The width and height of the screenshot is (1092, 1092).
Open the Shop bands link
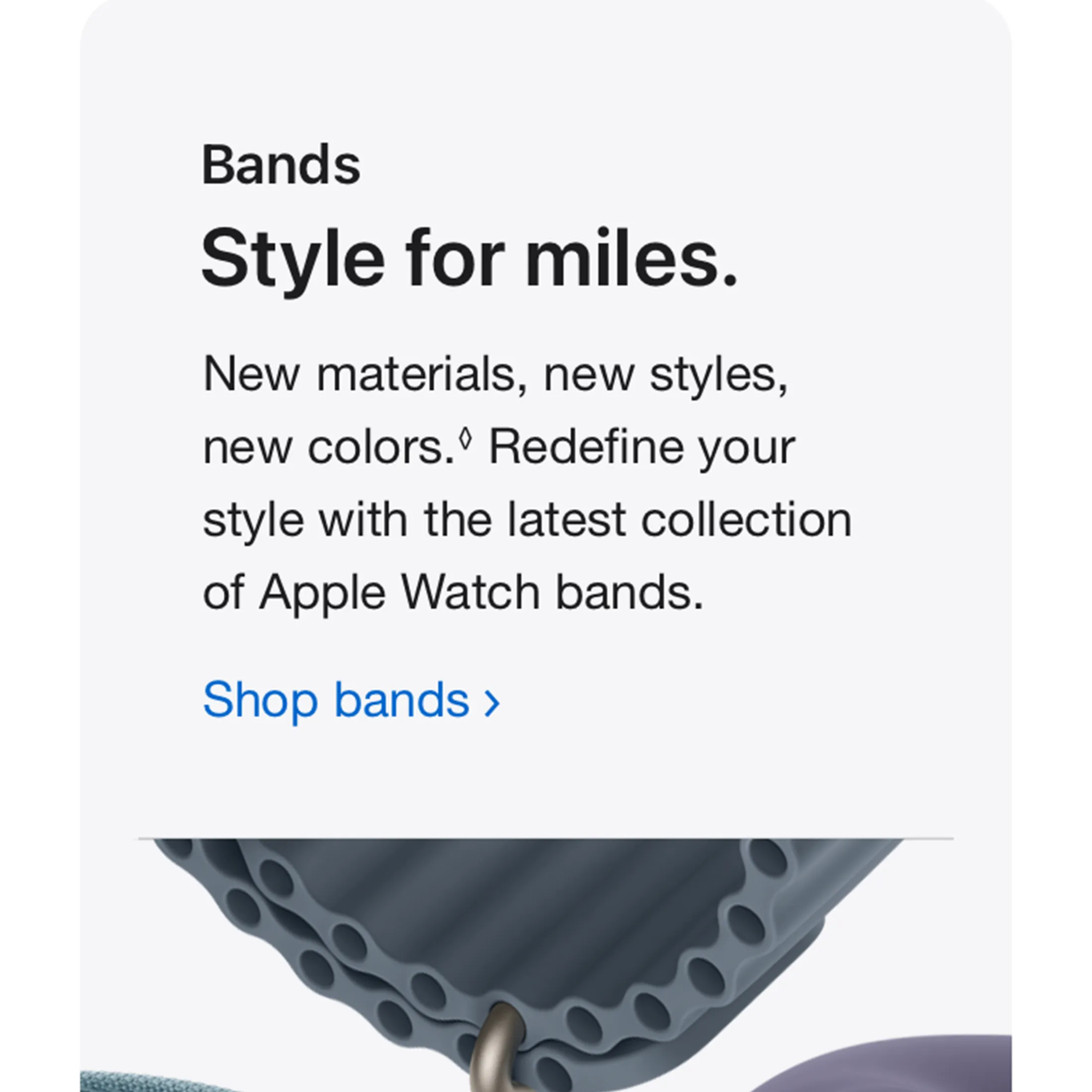click(x=351, y=700)
